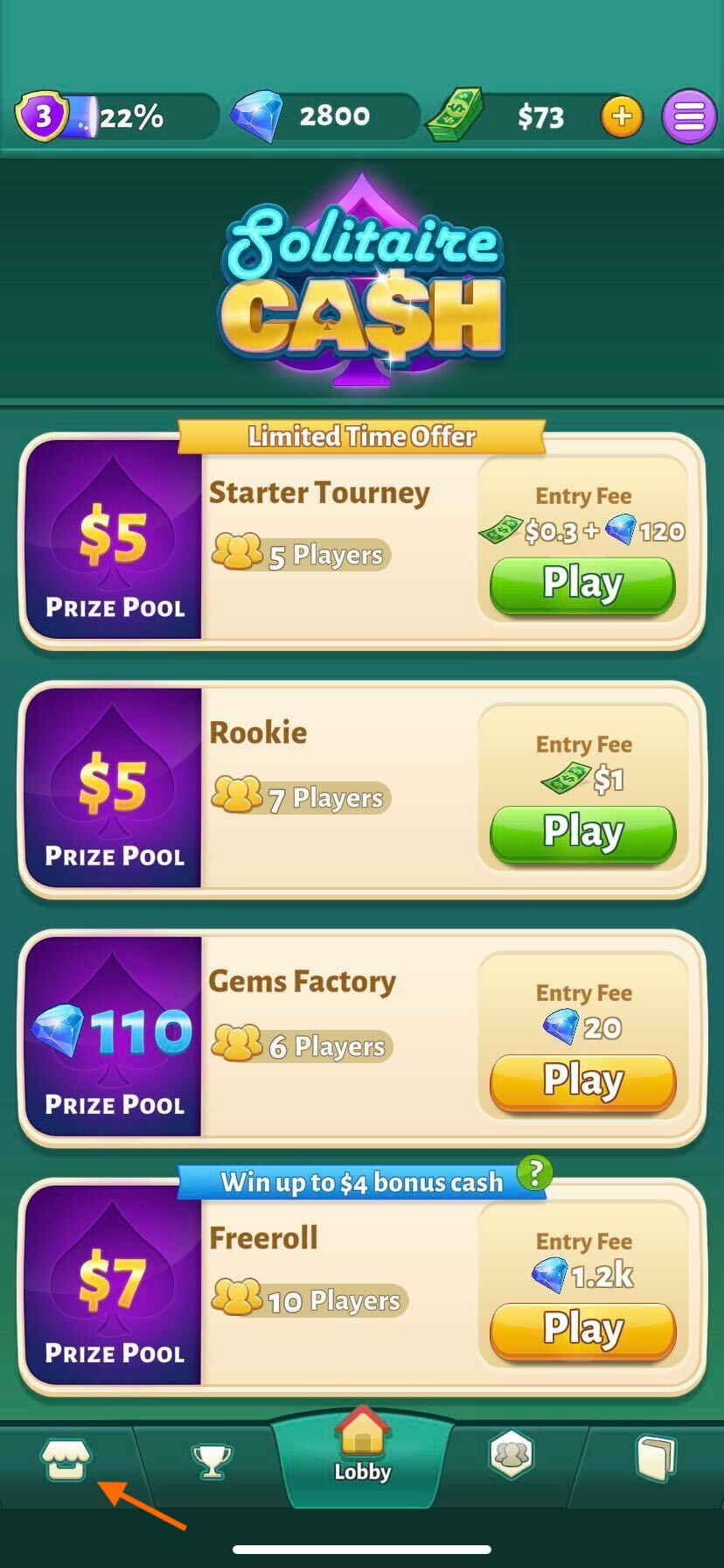The image size is (724, 1568).
Task: Switch to the trophy tab
Action: [212, 1459]
